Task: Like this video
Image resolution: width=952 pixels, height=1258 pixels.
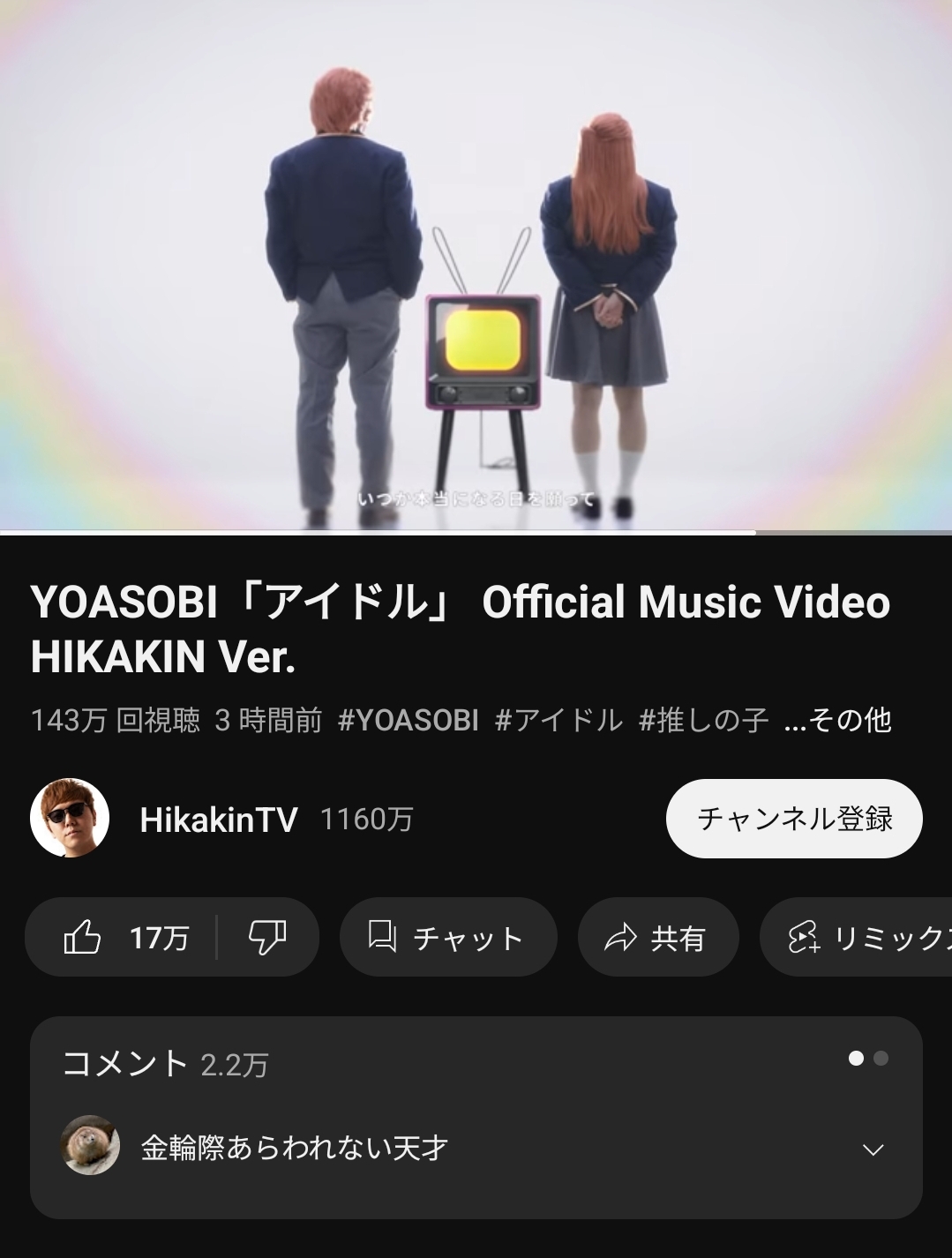Action: [x=124, y=937]
